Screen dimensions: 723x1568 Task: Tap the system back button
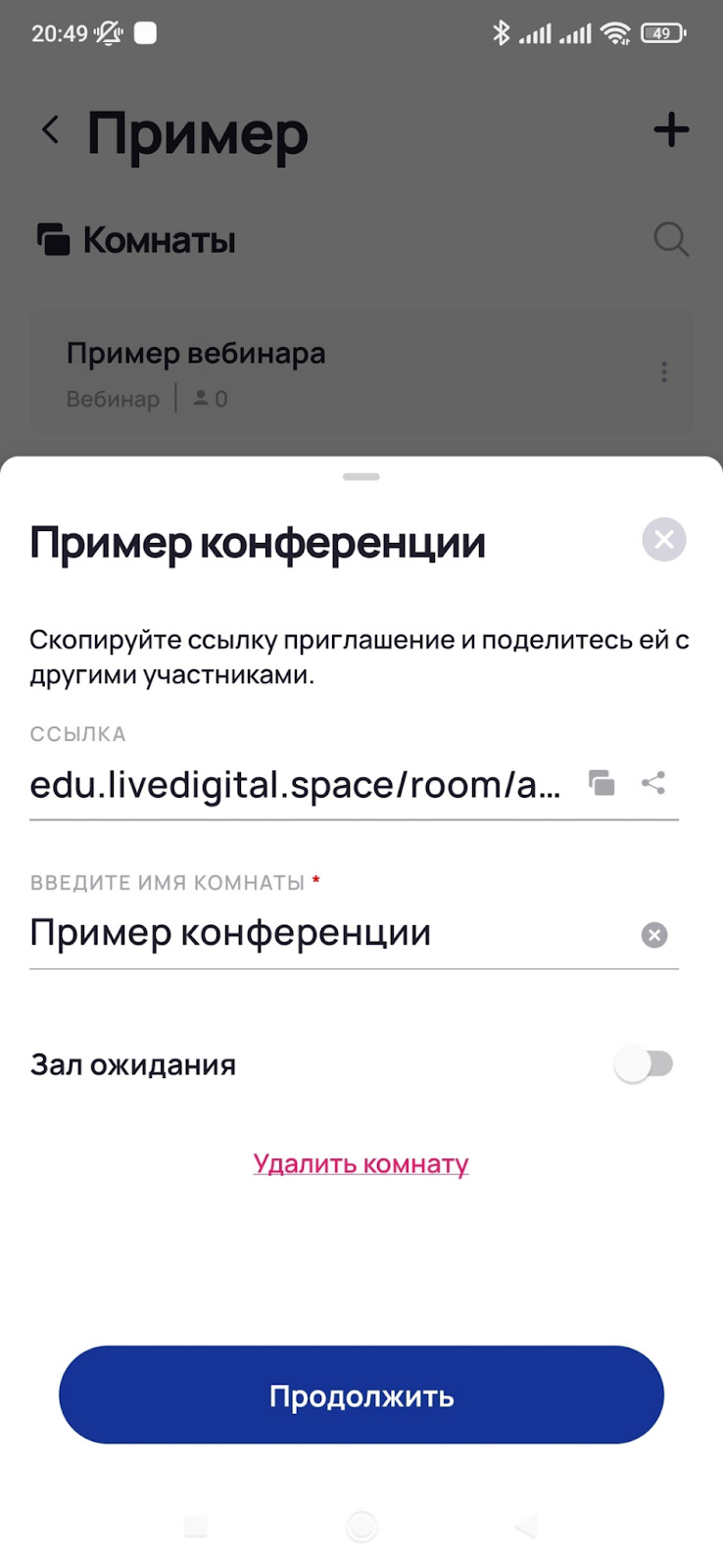coord(526,1526)
